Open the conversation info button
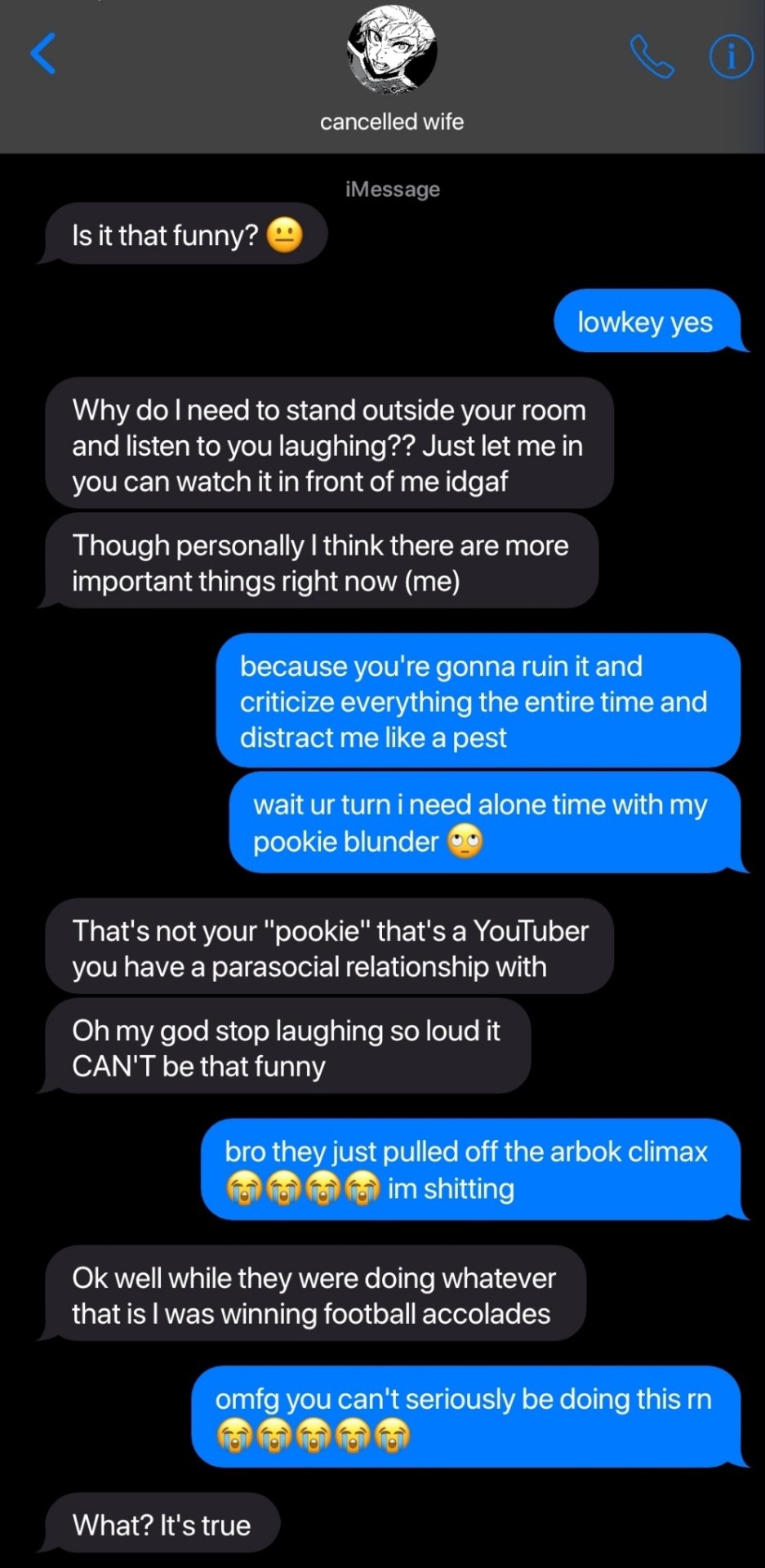 730,56
